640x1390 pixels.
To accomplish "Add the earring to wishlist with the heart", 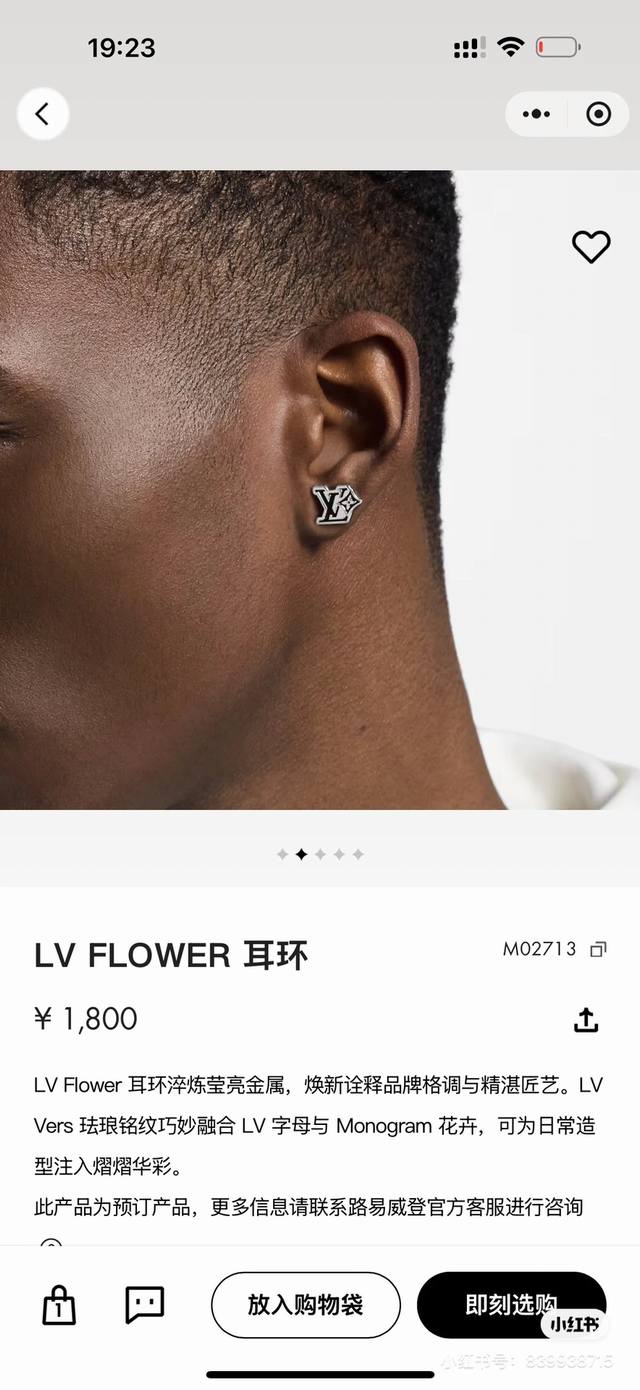I will pos(590,247).
